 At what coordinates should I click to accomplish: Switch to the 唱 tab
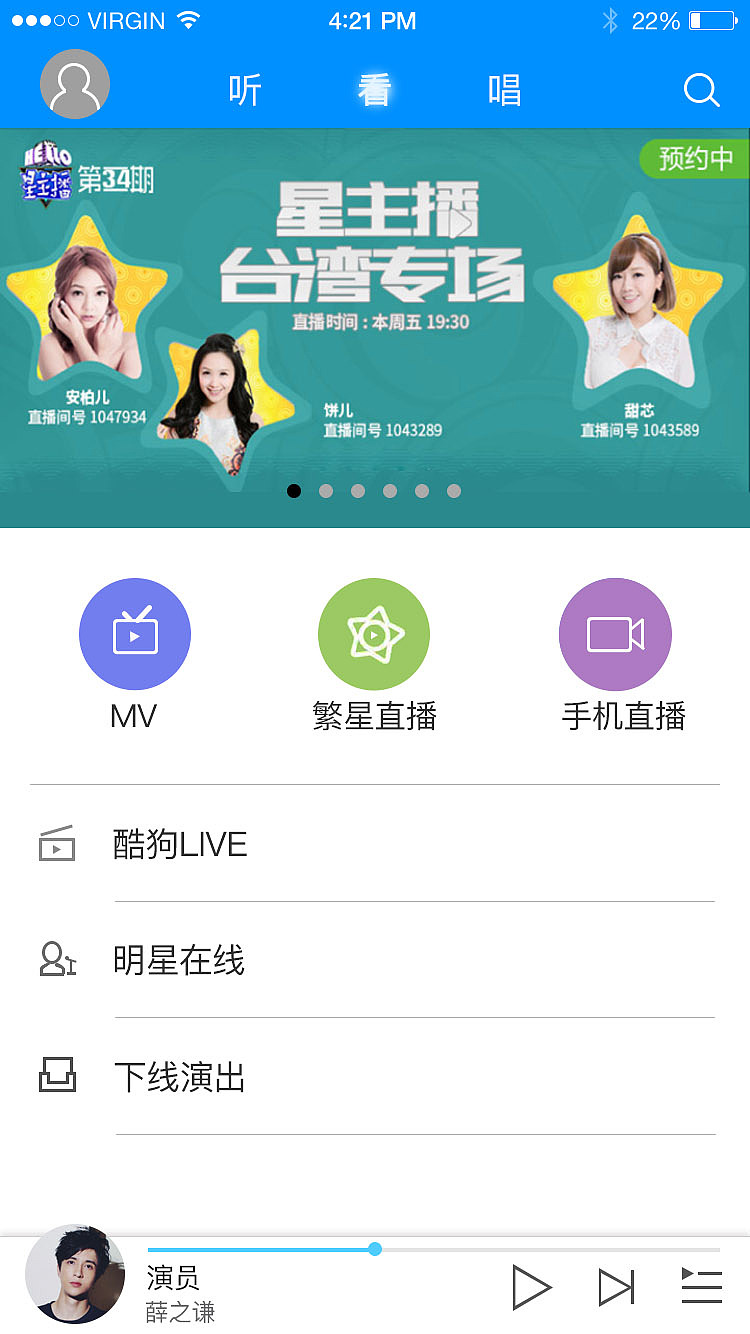pyautogui.click(x=503, y=89)
